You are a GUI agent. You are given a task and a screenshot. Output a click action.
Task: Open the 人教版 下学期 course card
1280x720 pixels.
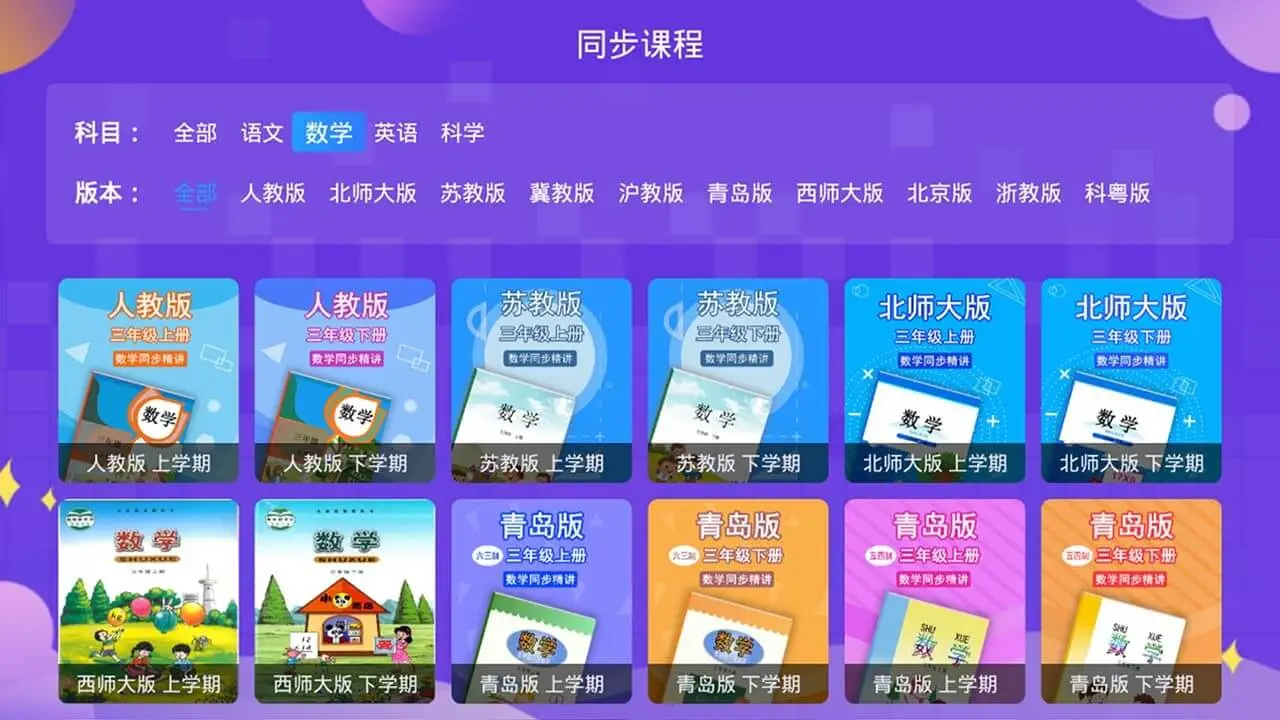(345, 380)
